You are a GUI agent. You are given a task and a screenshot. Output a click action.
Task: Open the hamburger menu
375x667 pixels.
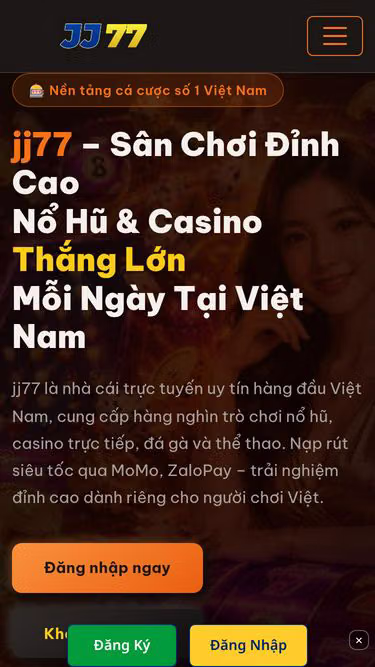pyautogui.click(x=335, y=36)
